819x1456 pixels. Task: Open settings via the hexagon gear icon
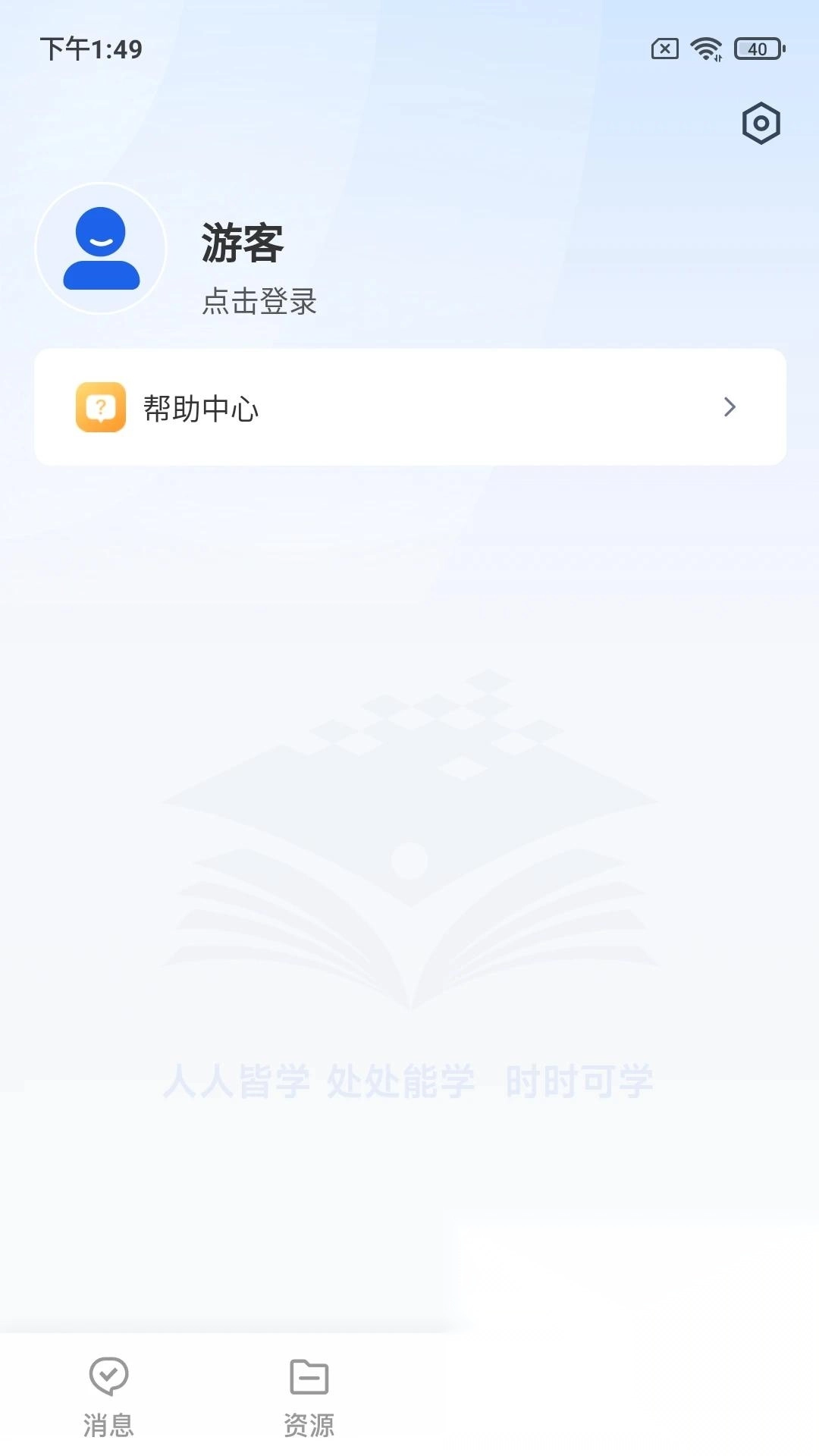tap(761, 123)
